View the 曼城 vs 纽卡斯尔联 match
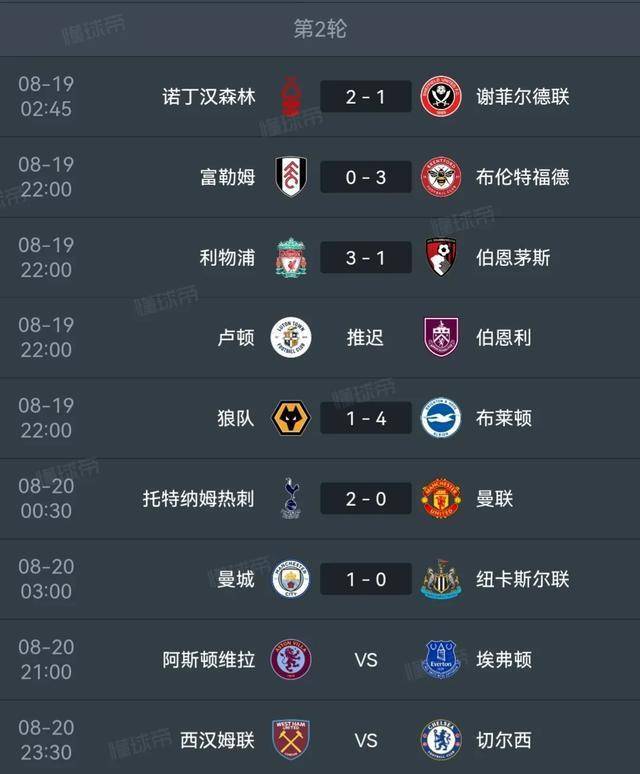The image size is (640, 774). coord(365,579)
